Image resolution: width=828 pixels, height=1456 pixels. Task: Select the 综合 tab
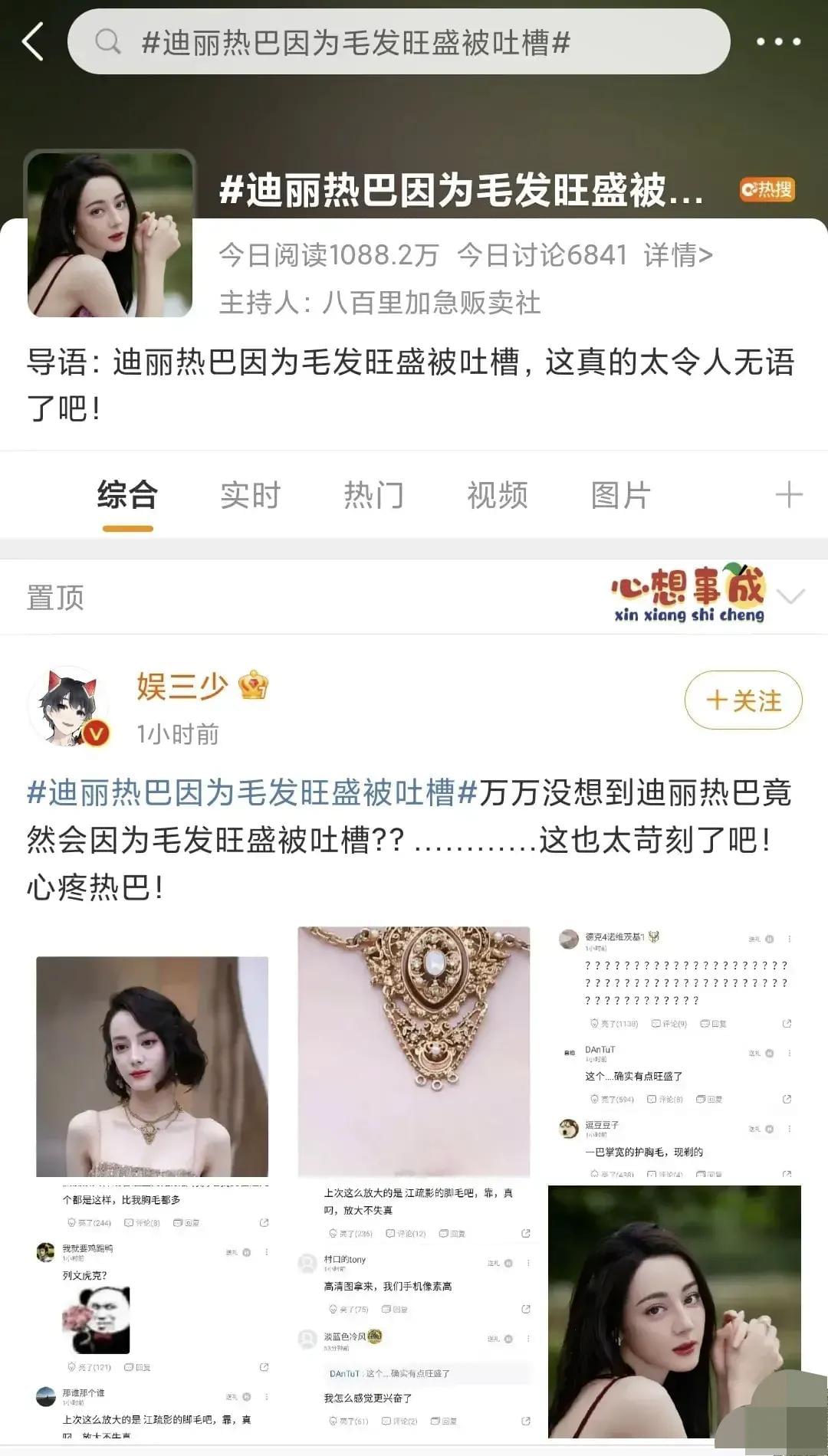(127, 496)
